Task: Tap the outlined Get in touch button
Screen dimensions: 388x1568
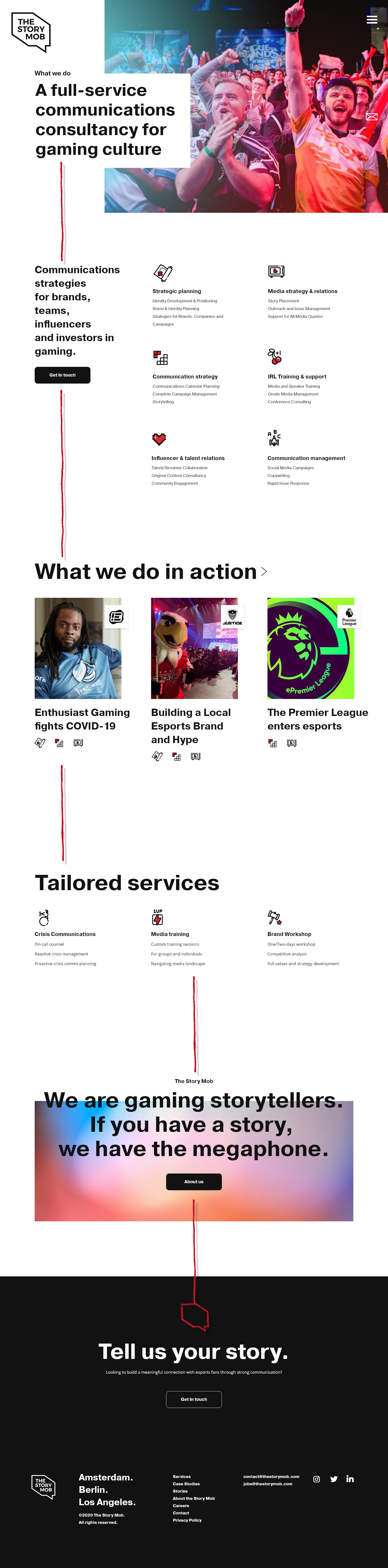Action: (193, 1399)
